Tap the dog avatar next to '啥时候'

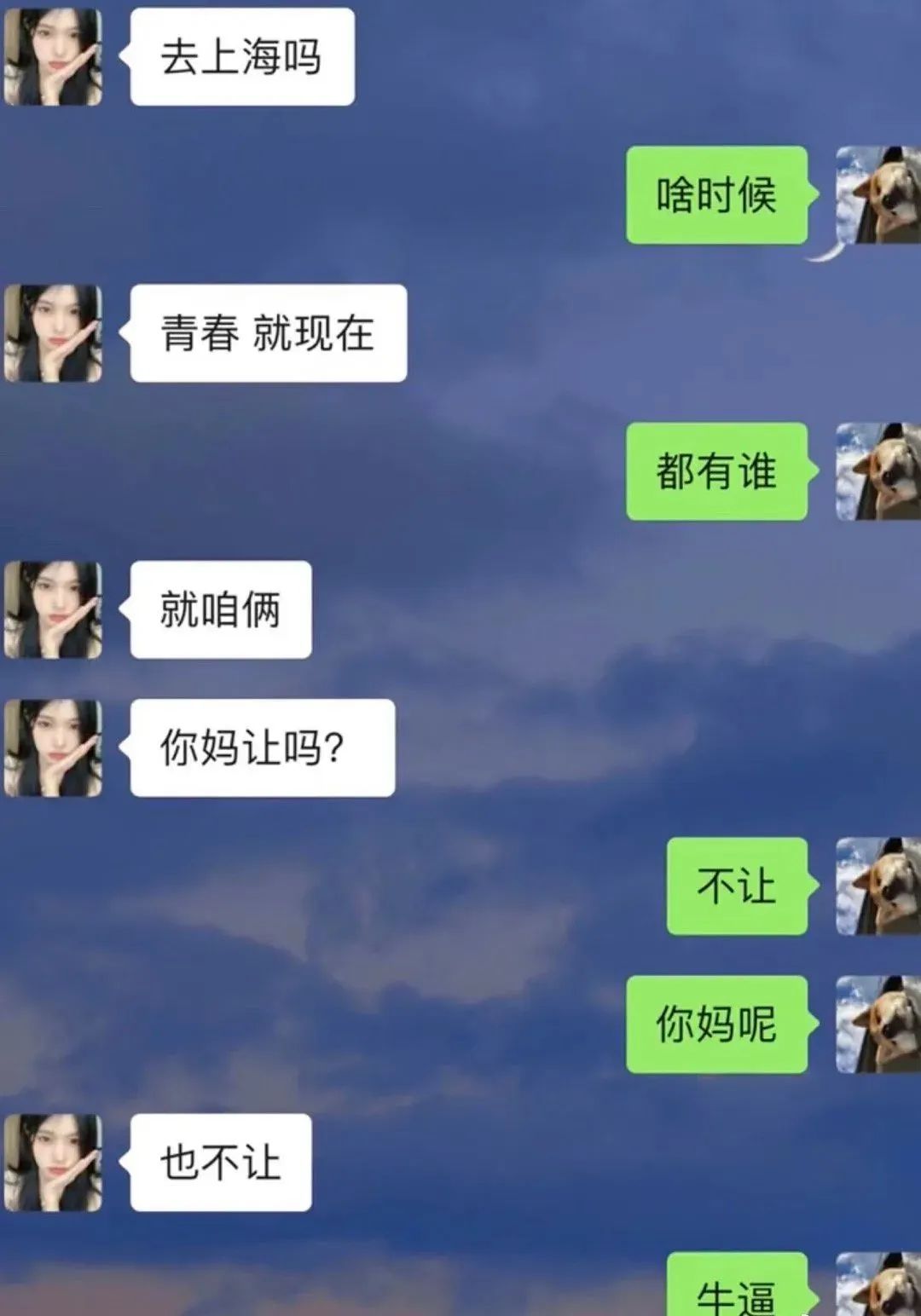tap(878, 195)
